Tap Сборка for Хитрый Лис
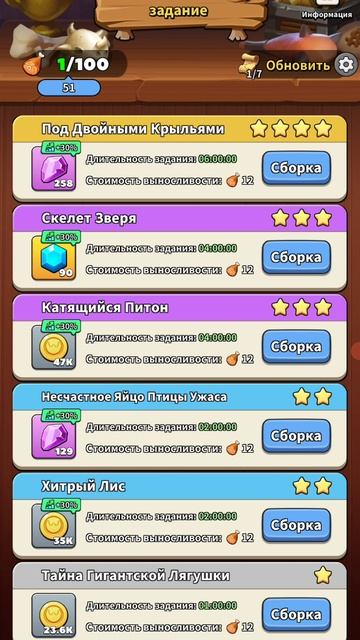Image resolution: width=360 pixels, height=640 pixels. (296, 525)
